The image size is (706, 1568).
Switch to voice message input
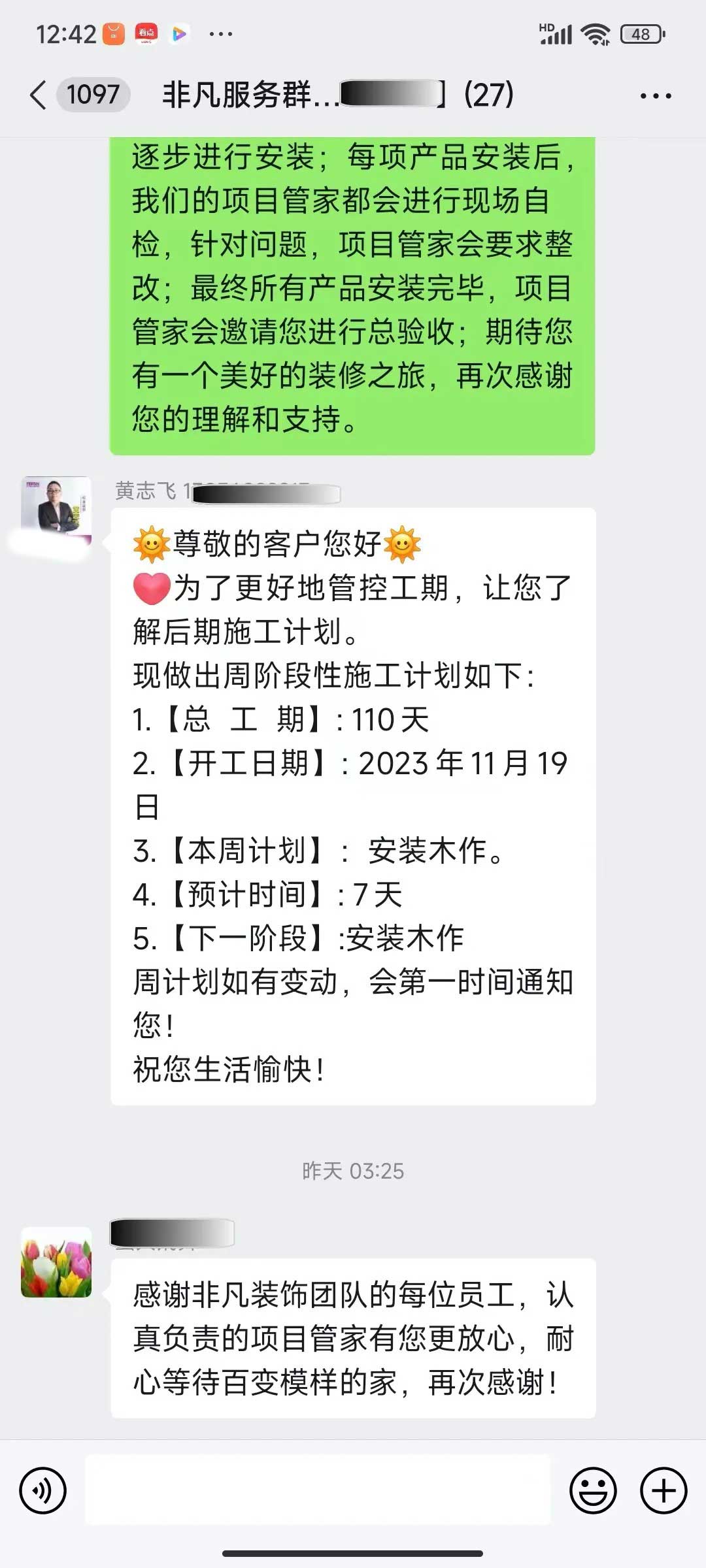coord(43,1491)
